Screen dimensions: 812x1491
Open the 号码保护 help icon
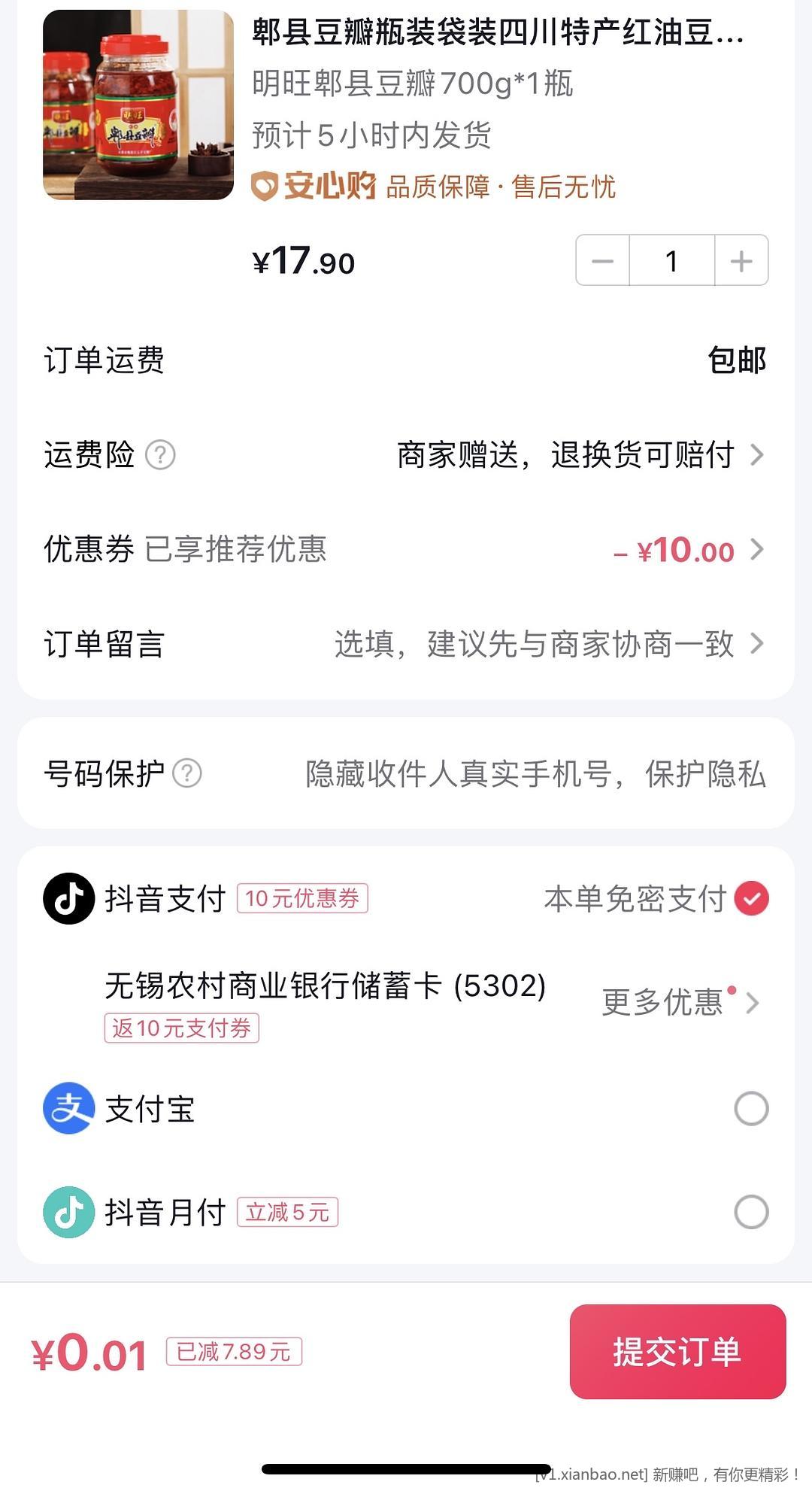(x=187, y=773)
